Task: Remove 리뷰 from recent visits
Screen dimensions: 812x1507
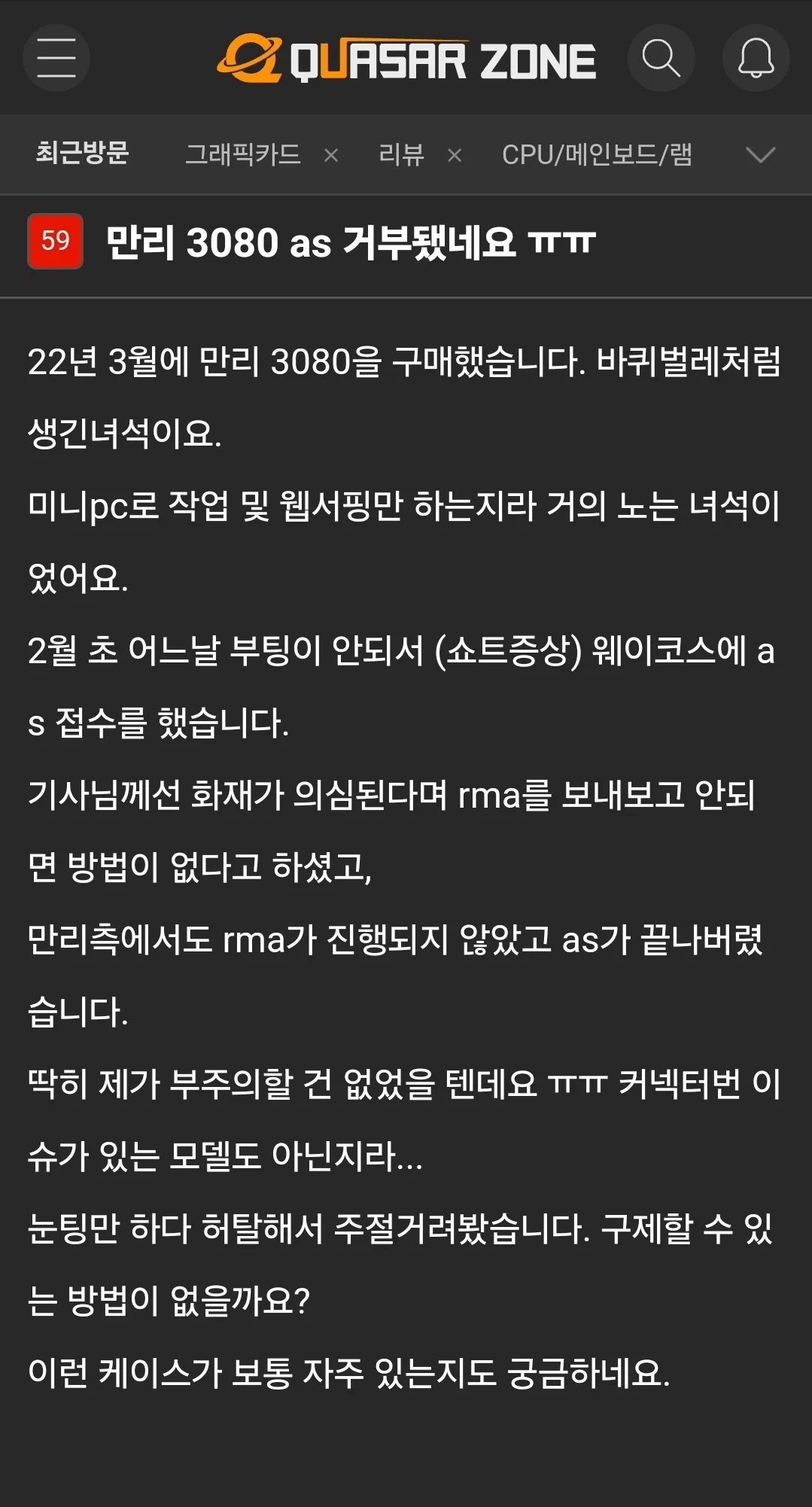Action: [x=455, y=156]
